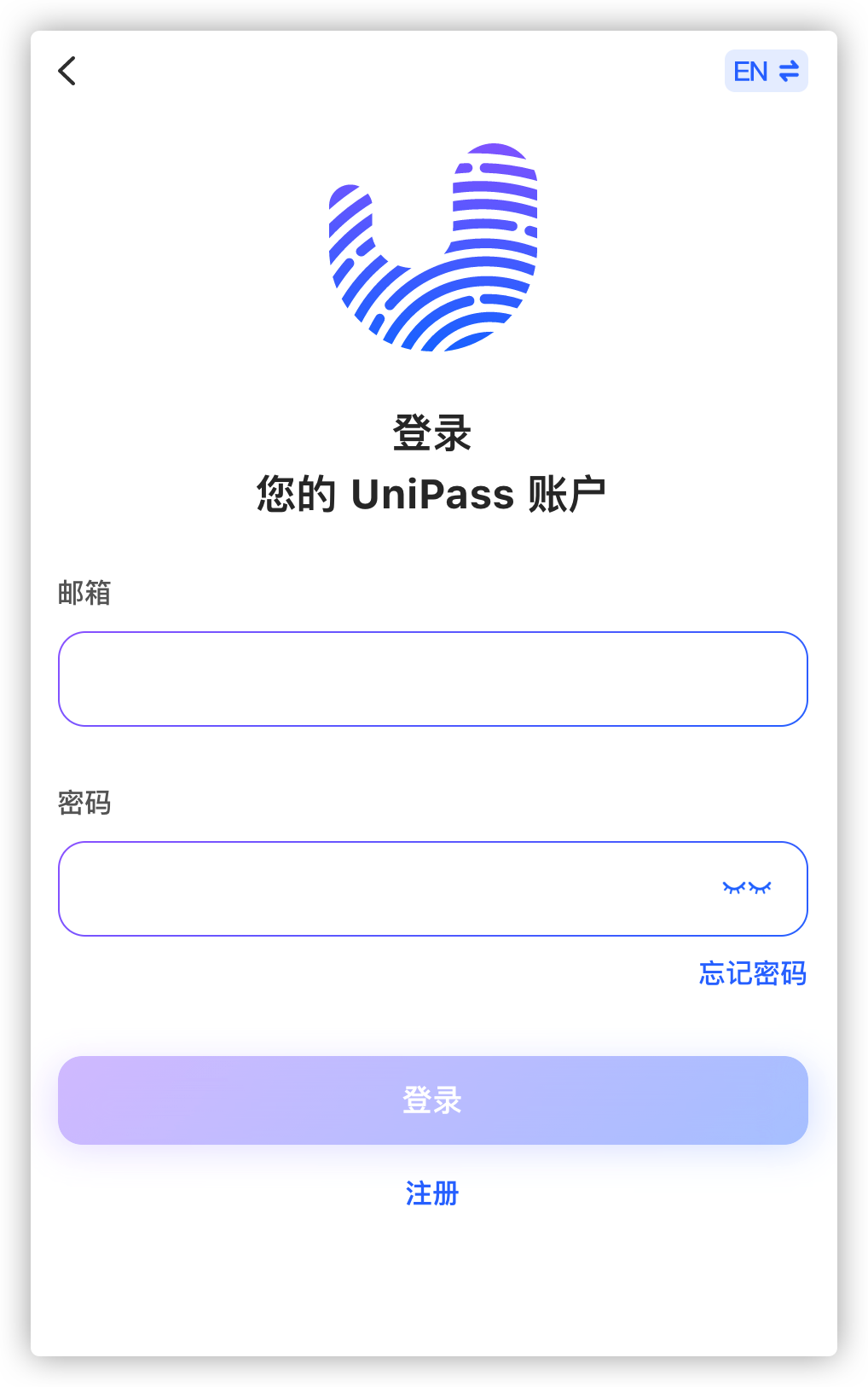
Task: Click inside the 邮箱 email field
Action: point(432,678)
